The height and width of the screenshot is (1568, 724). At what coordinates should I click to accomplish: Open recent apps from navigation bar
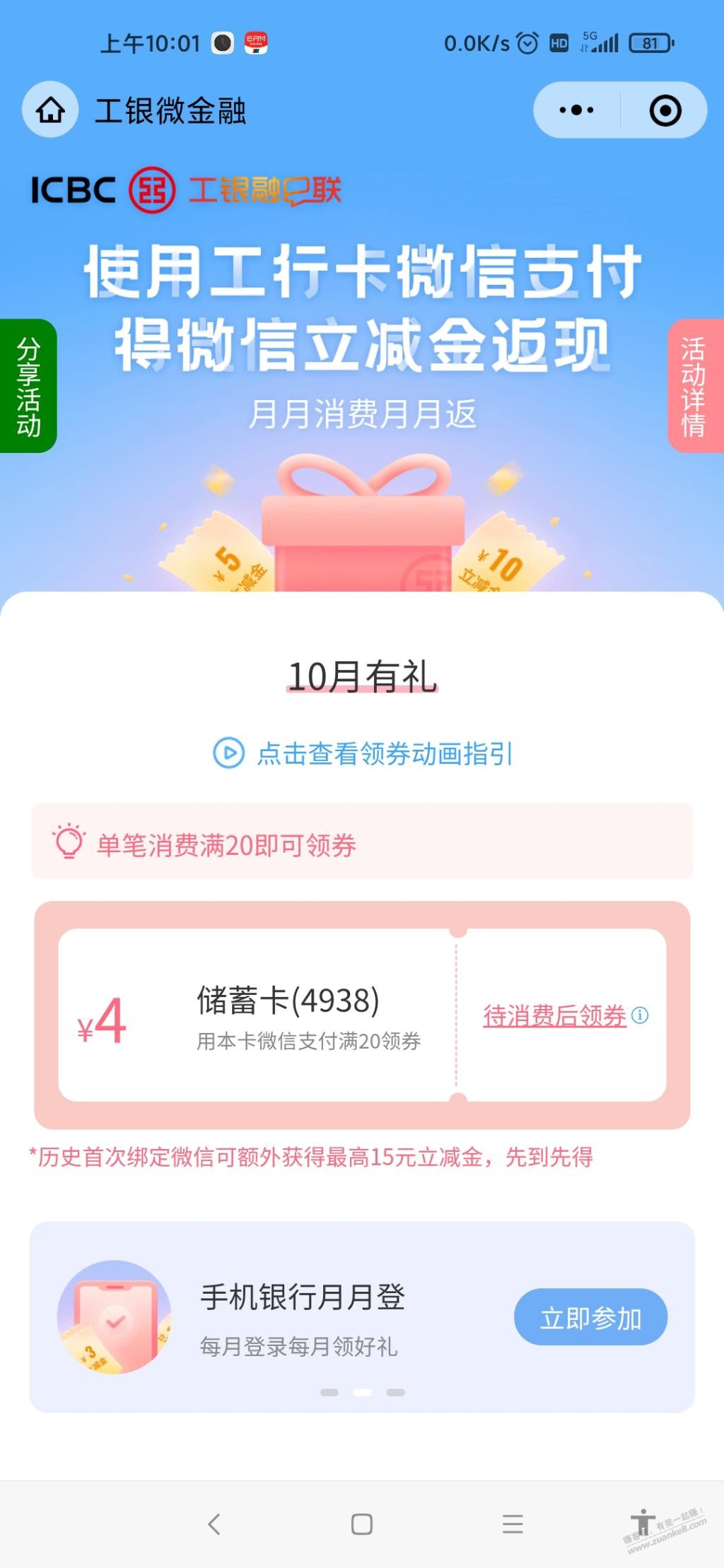(513, 1524)
